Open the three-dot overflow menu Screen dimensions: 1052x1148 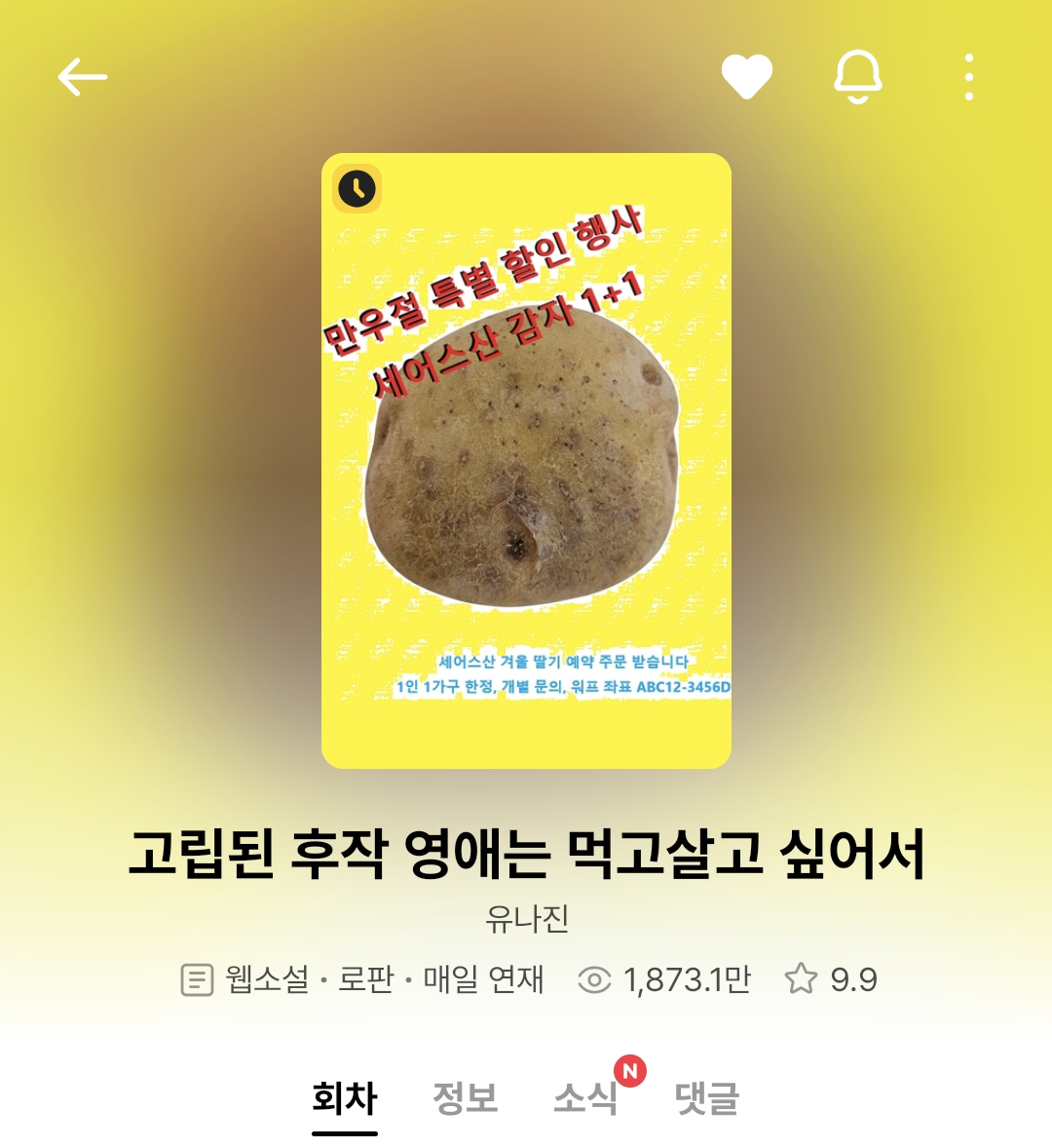(x=968, y=77)
